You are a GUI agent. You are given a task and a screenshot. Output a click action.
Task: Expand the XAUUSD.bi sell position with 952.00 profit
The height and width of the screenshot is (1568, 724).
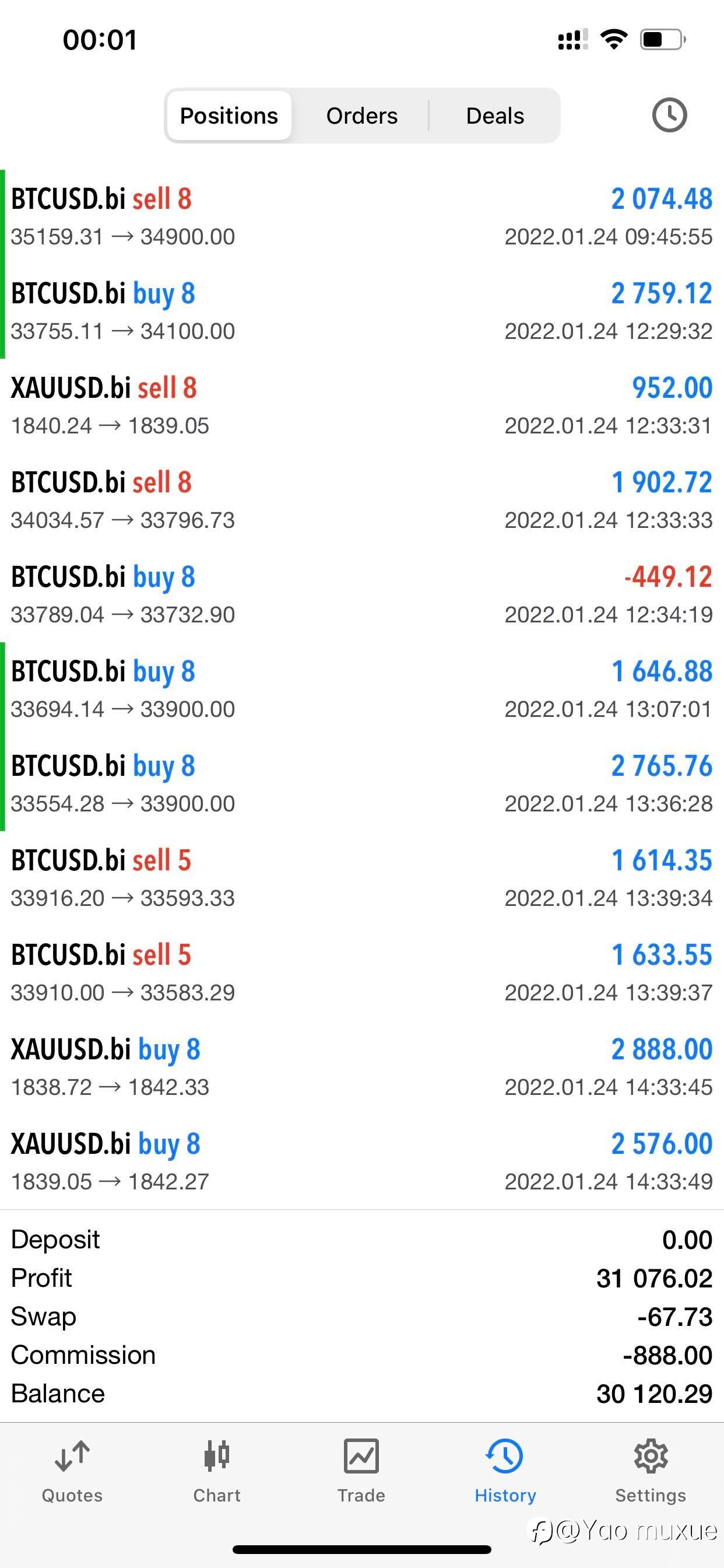tap(362, 405)
